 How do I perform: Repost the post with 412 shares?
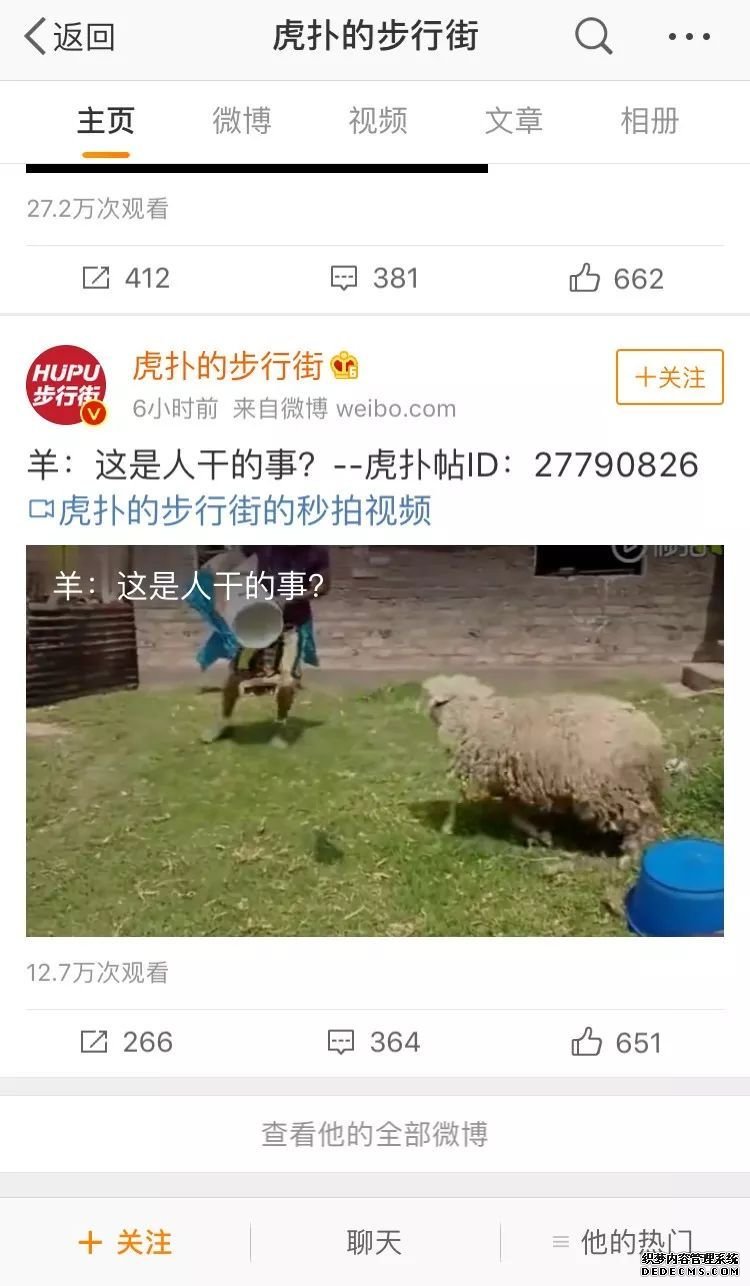point(125,278)
